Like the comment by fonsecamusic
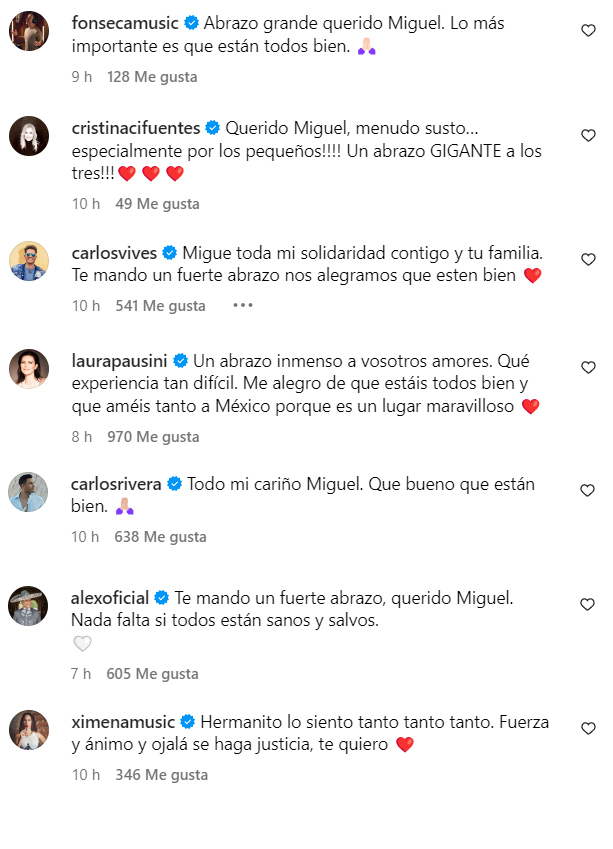The width and height of the screenshot is (613, 849). tap(589, 31)
